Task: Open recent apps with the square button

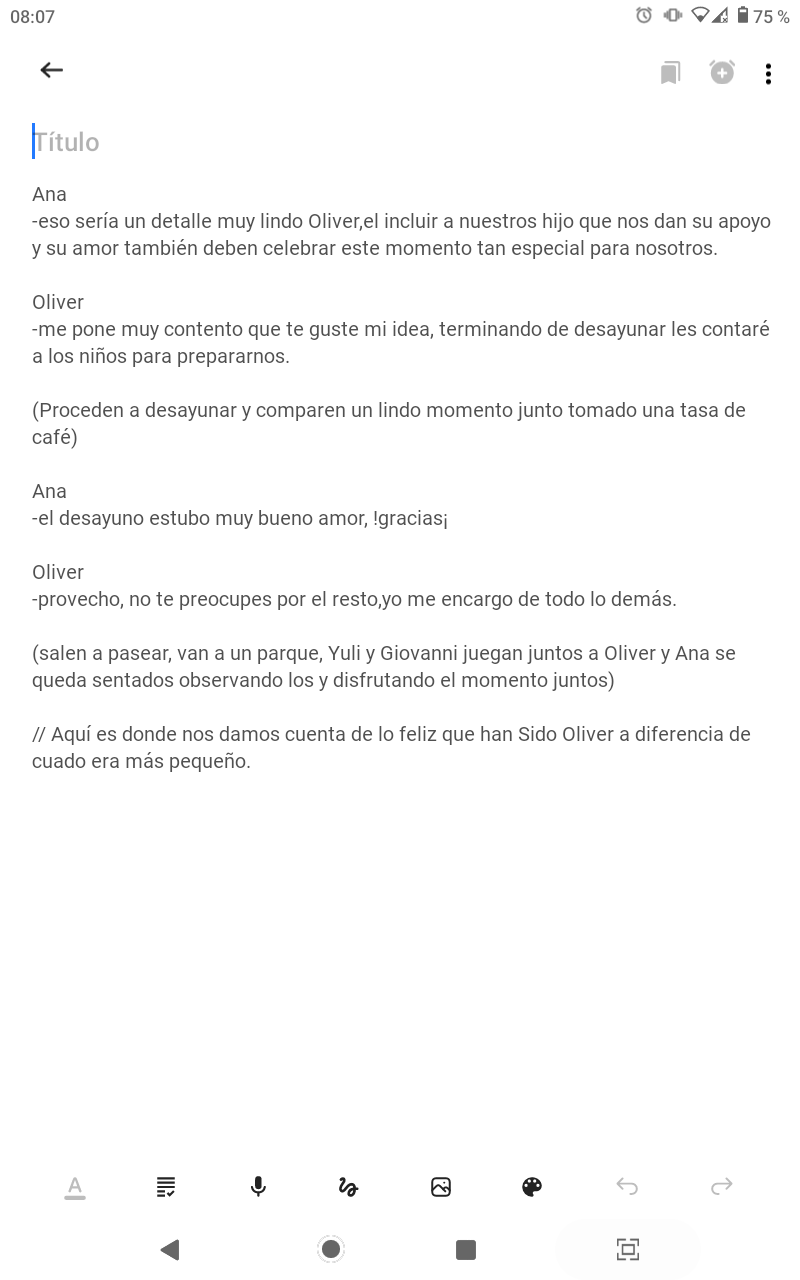Action: 465,1249
